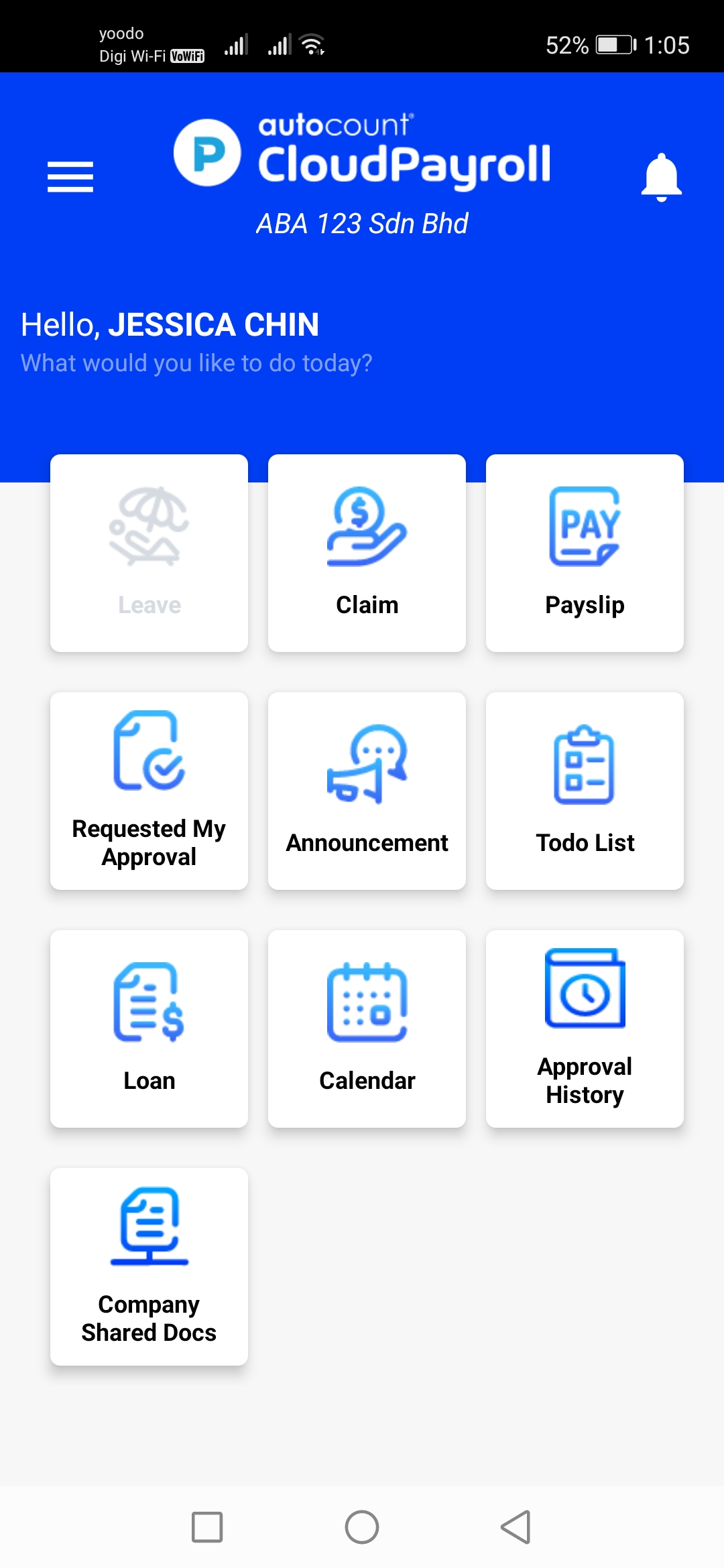Open the Calendar tile
Image resolution: width=724 pixels, height=1568 pixels.
(367, 1029)
